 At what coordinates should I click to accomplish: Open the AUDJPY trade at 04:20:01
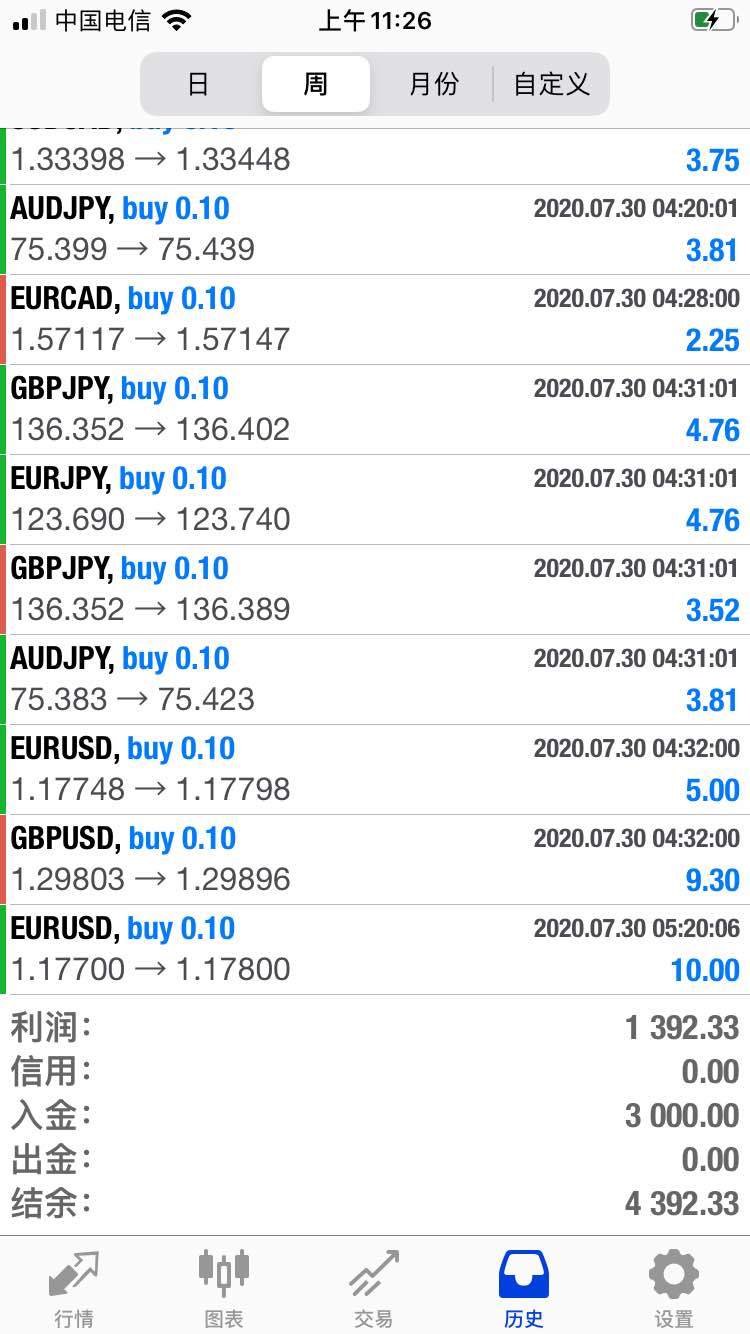click(x=375, y=230)
